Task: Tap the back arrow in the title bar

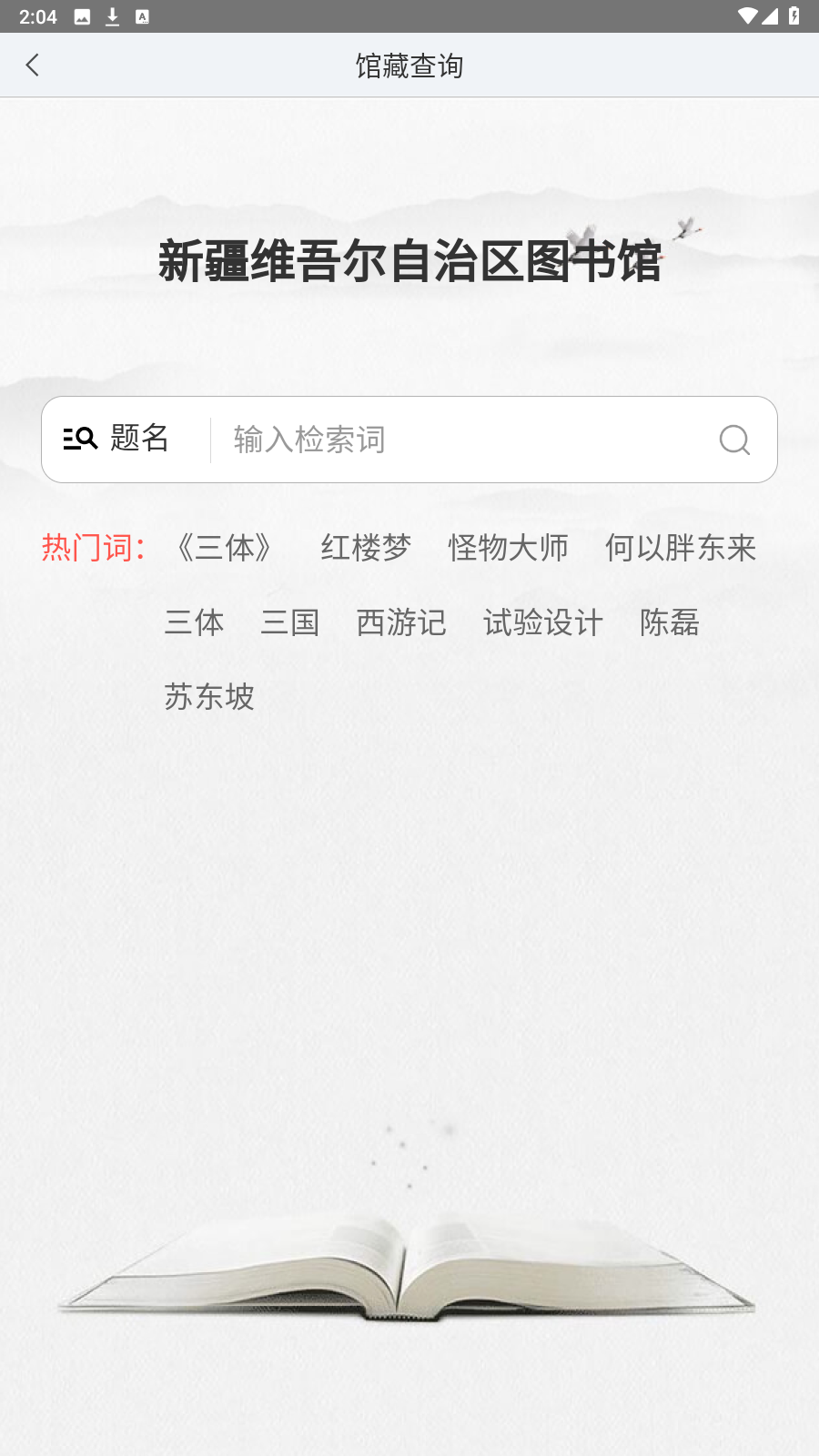Action: 33,65
